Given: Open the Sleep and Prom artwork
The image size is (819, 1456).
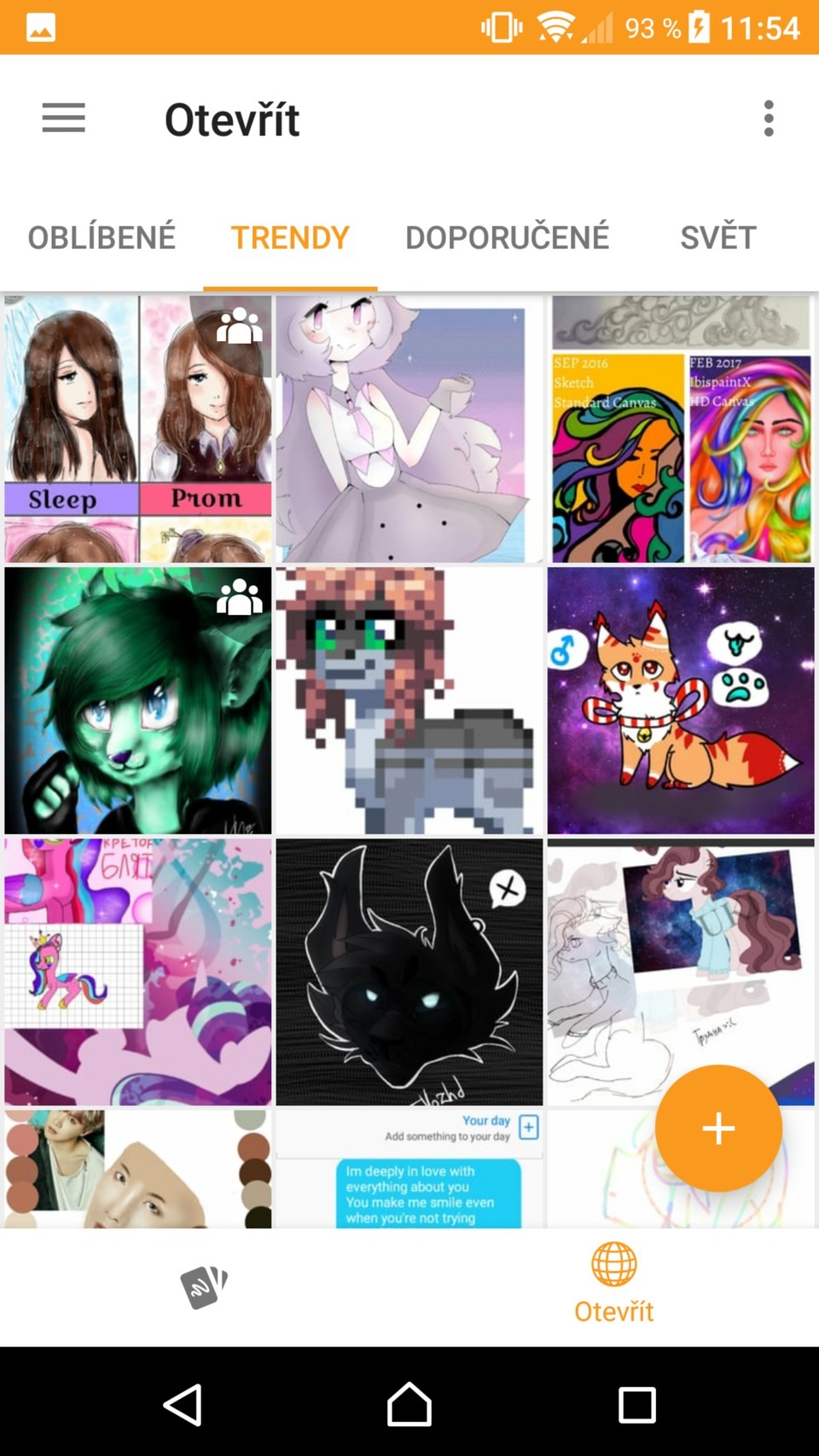Looking at the screenshot, I should tap(138, 429).
